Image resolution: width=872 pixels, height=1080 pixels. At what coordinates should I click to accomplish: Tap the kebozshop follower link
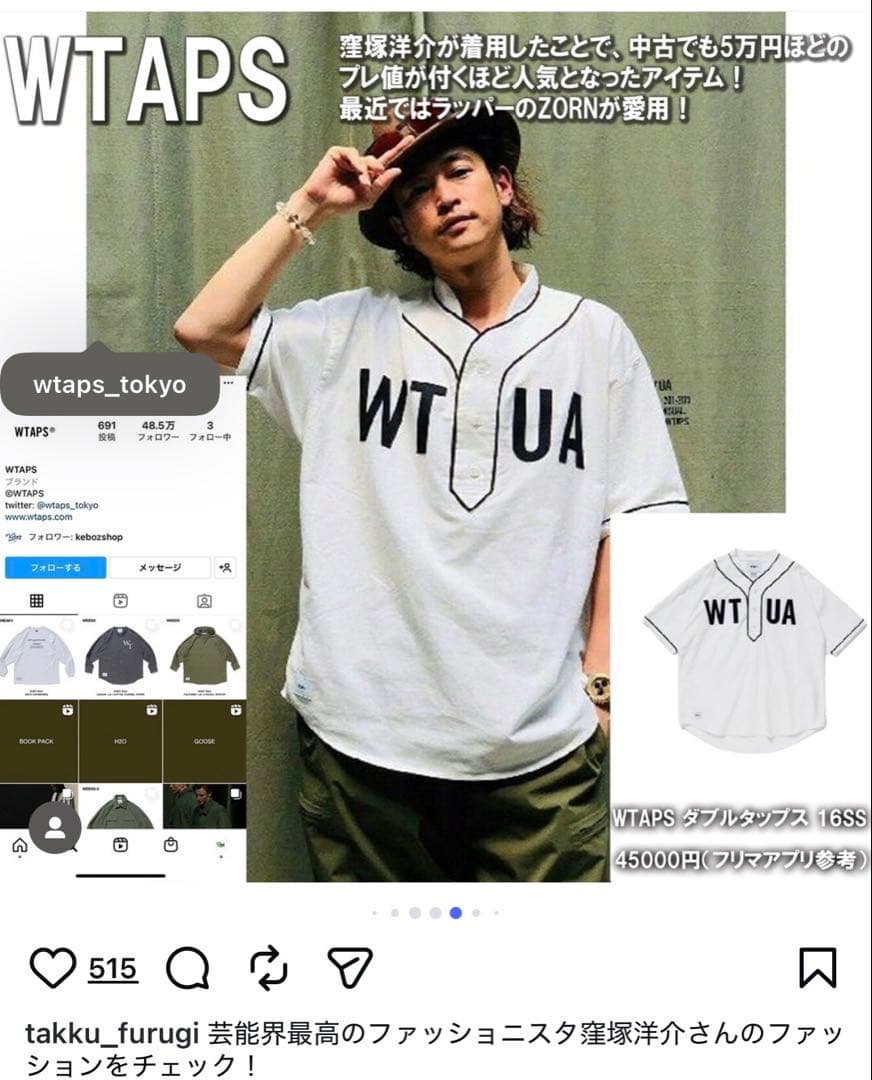[x=100, y=537]
